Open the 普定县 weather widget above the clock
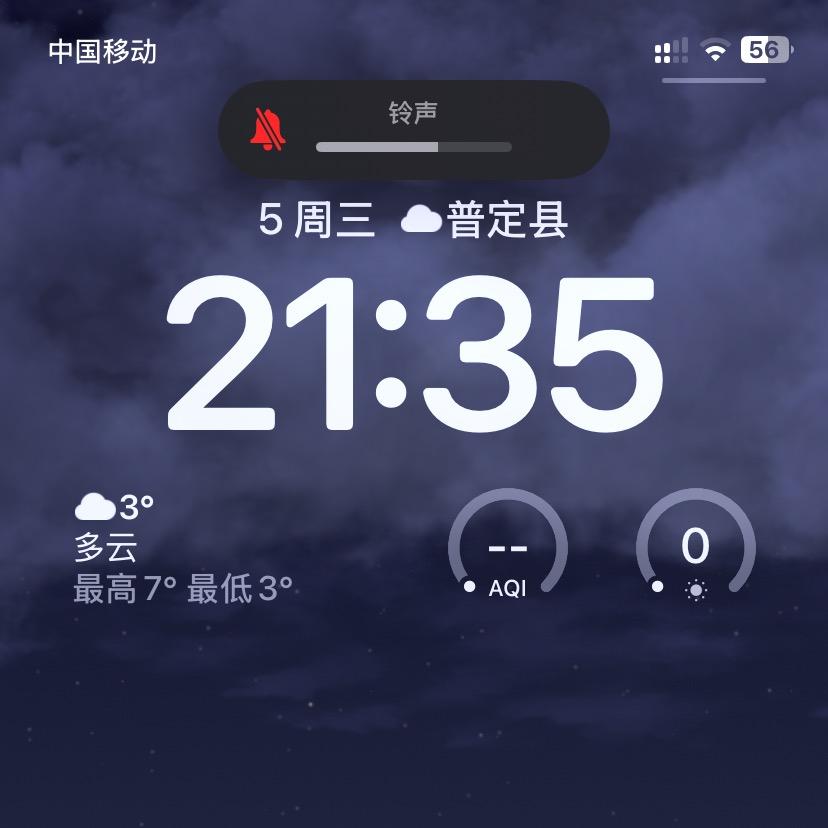This screenshot has height=828, width=828. tap(486, 220)
